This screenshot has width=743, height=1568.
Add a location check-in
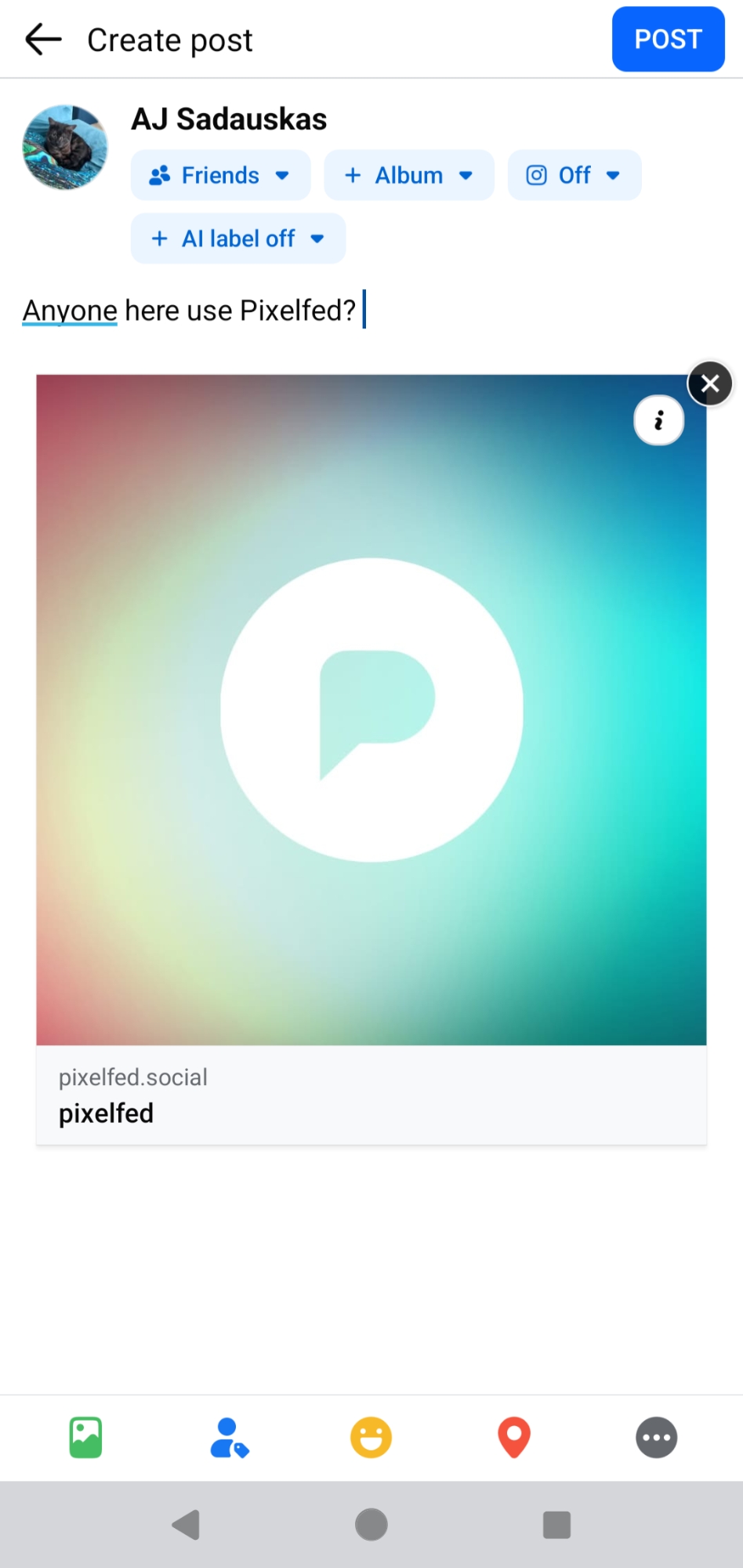point(514,1437)
